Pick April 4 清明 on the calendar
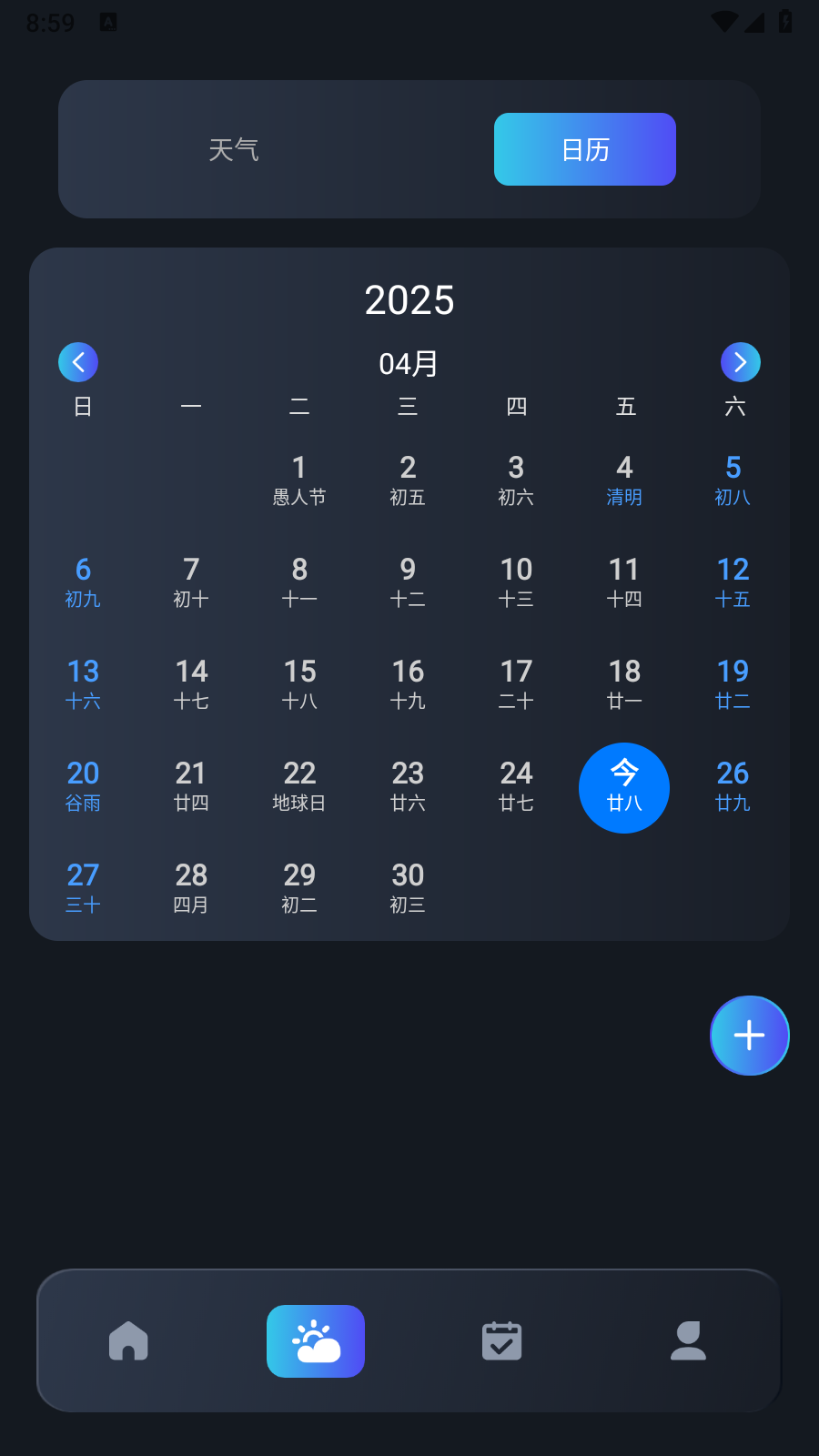 [624, 480]
